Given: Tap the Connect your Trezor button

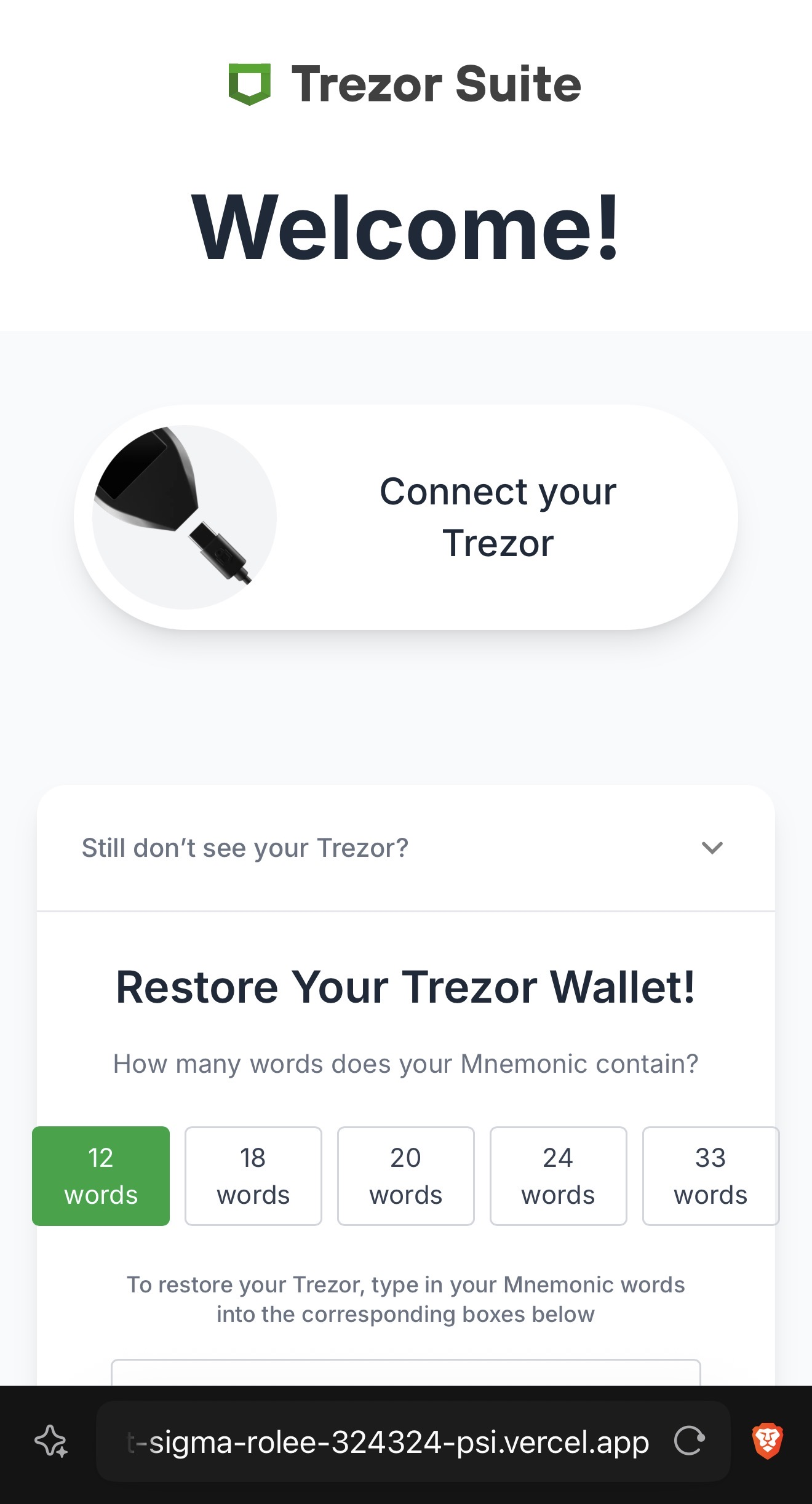Looking at the screenshot, I should coord(406,517).
